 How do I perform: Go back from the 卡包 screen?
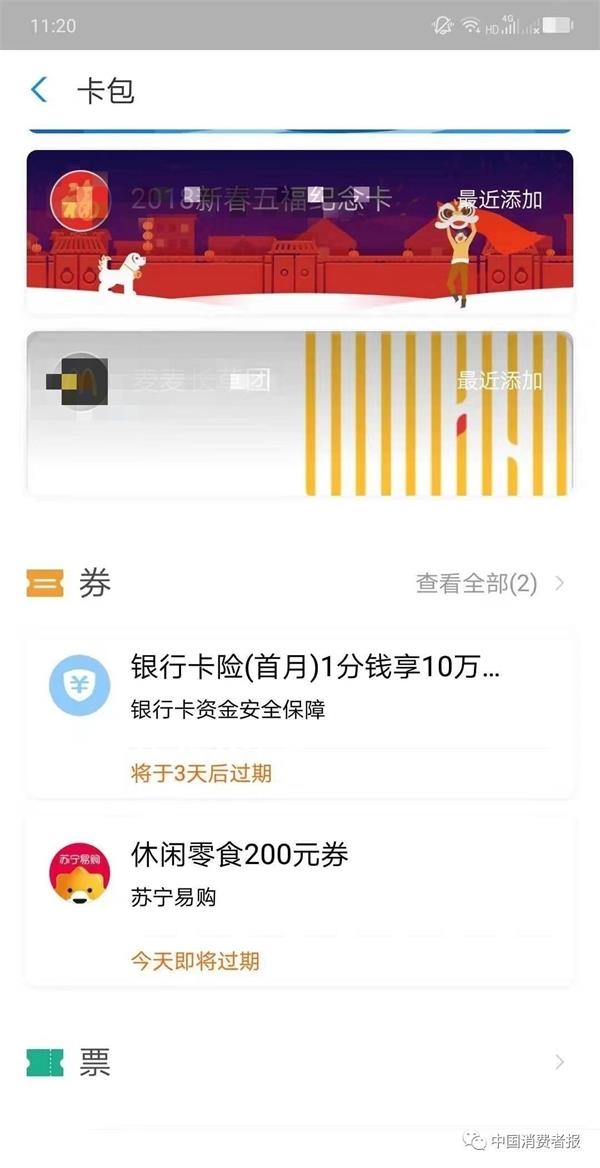pos(39,91)
